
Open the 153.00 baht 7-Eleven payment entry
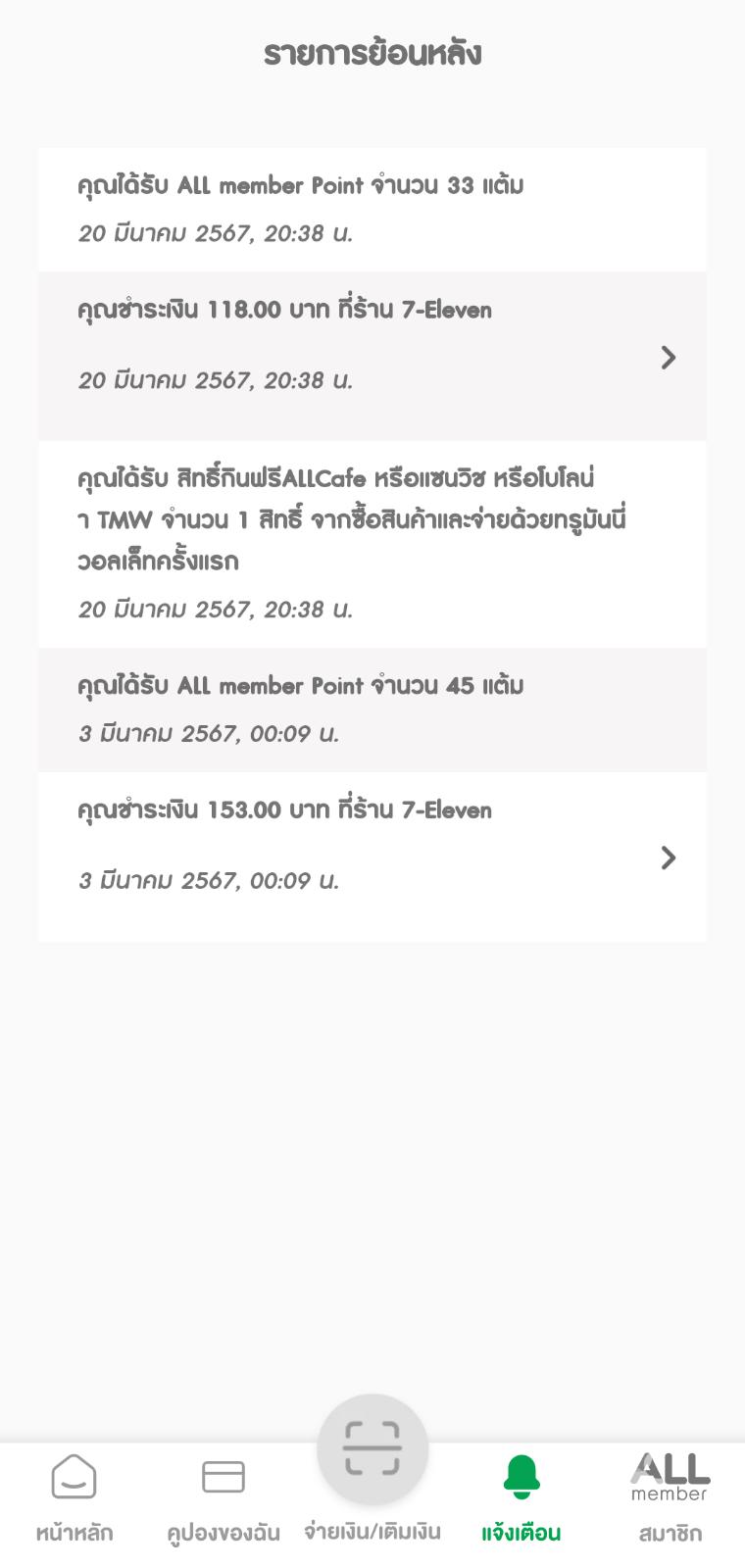point(372,857)
